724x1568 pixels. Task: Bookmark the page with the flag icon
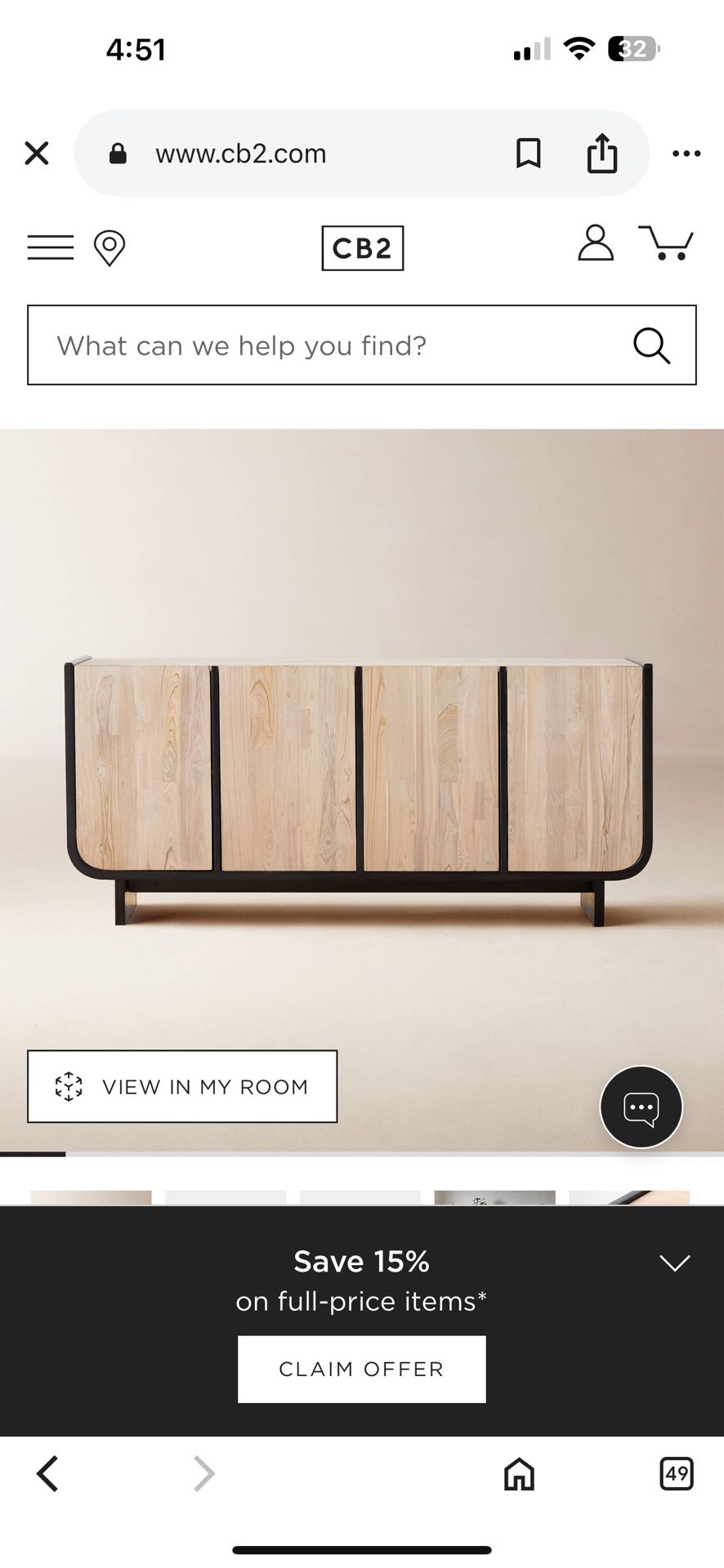(x=527, y=153)
